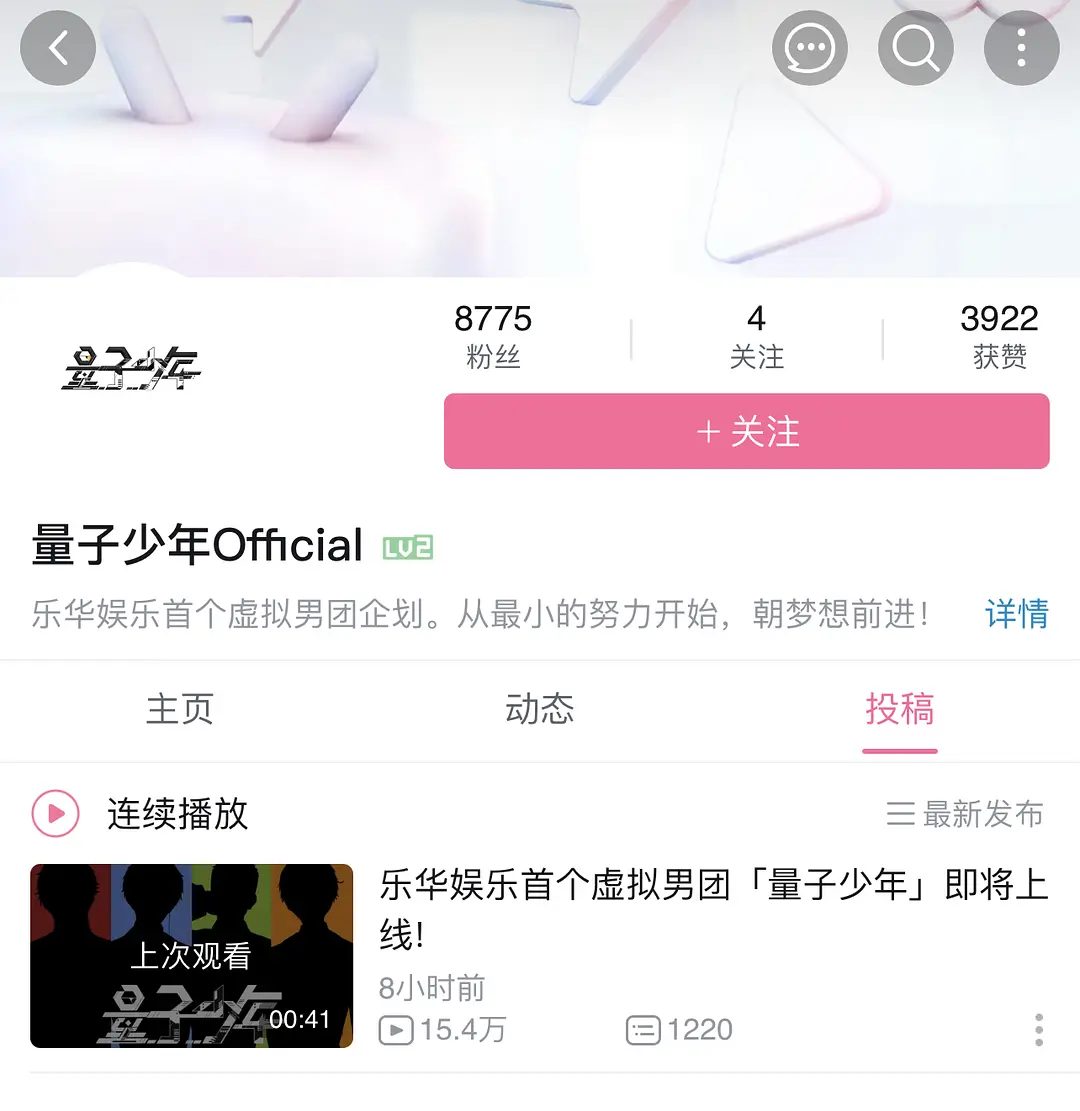Image resolution: width=1080 pixels, height=1111 pixels.
Task: Switch to the 主页 tab
Action: (180, 709)
